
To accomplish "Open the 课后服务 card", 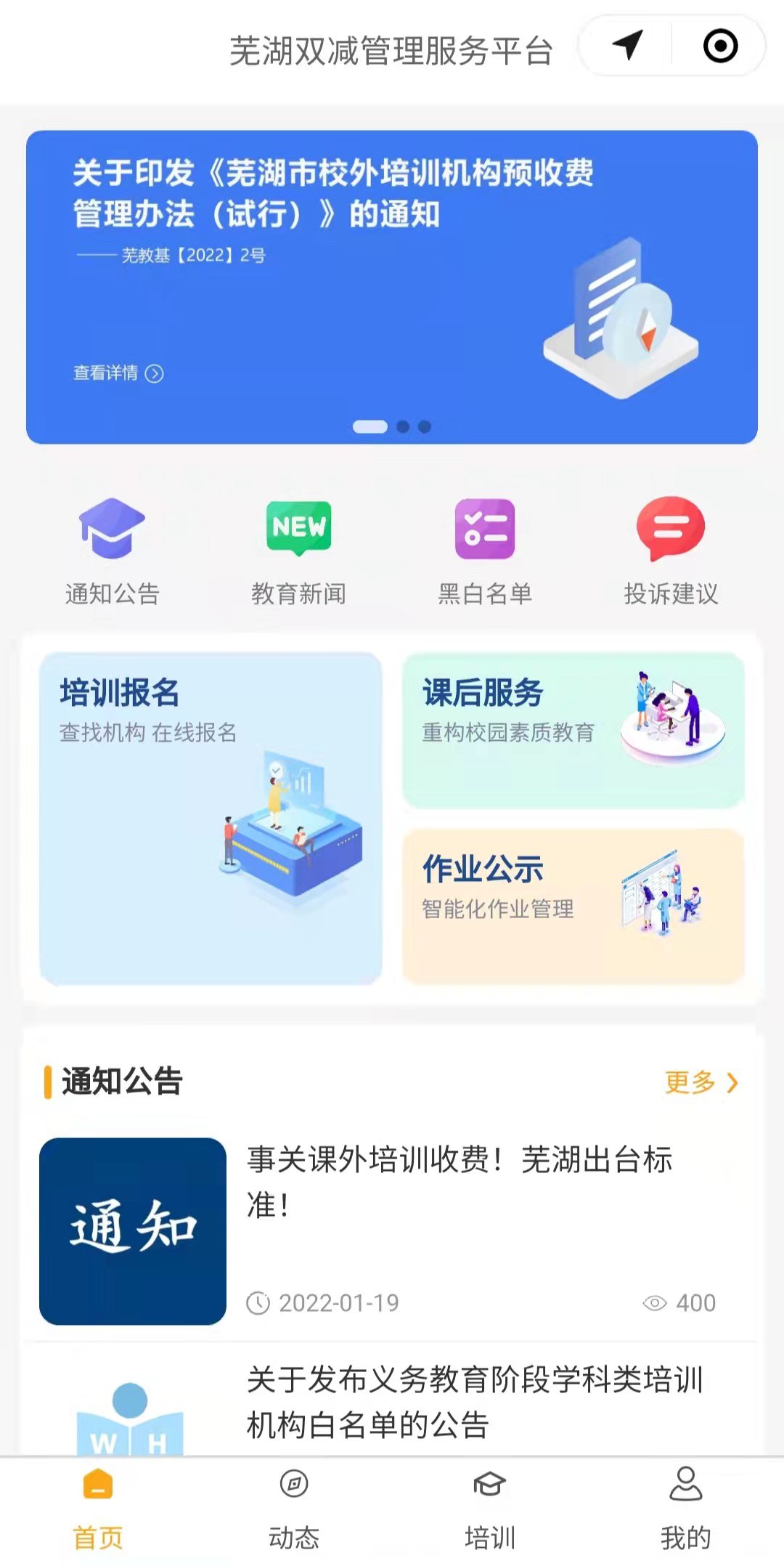I will 573,730.
